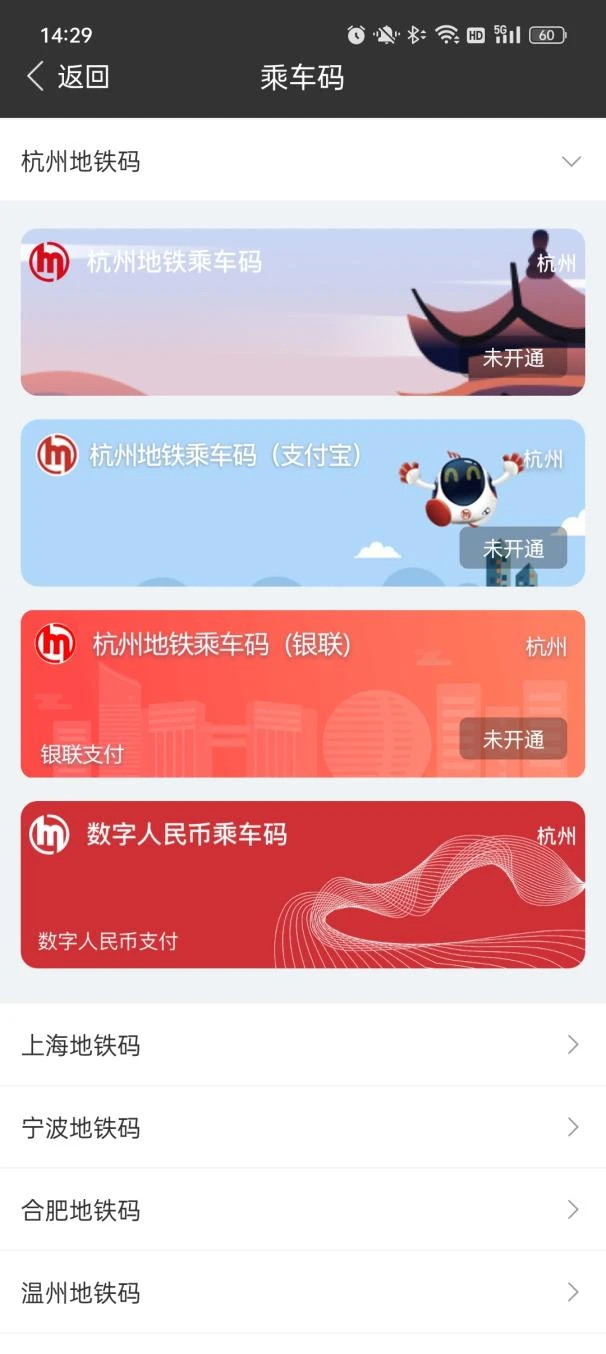Open the 杭州地铁乘车码 card

[x=302, y=312]
